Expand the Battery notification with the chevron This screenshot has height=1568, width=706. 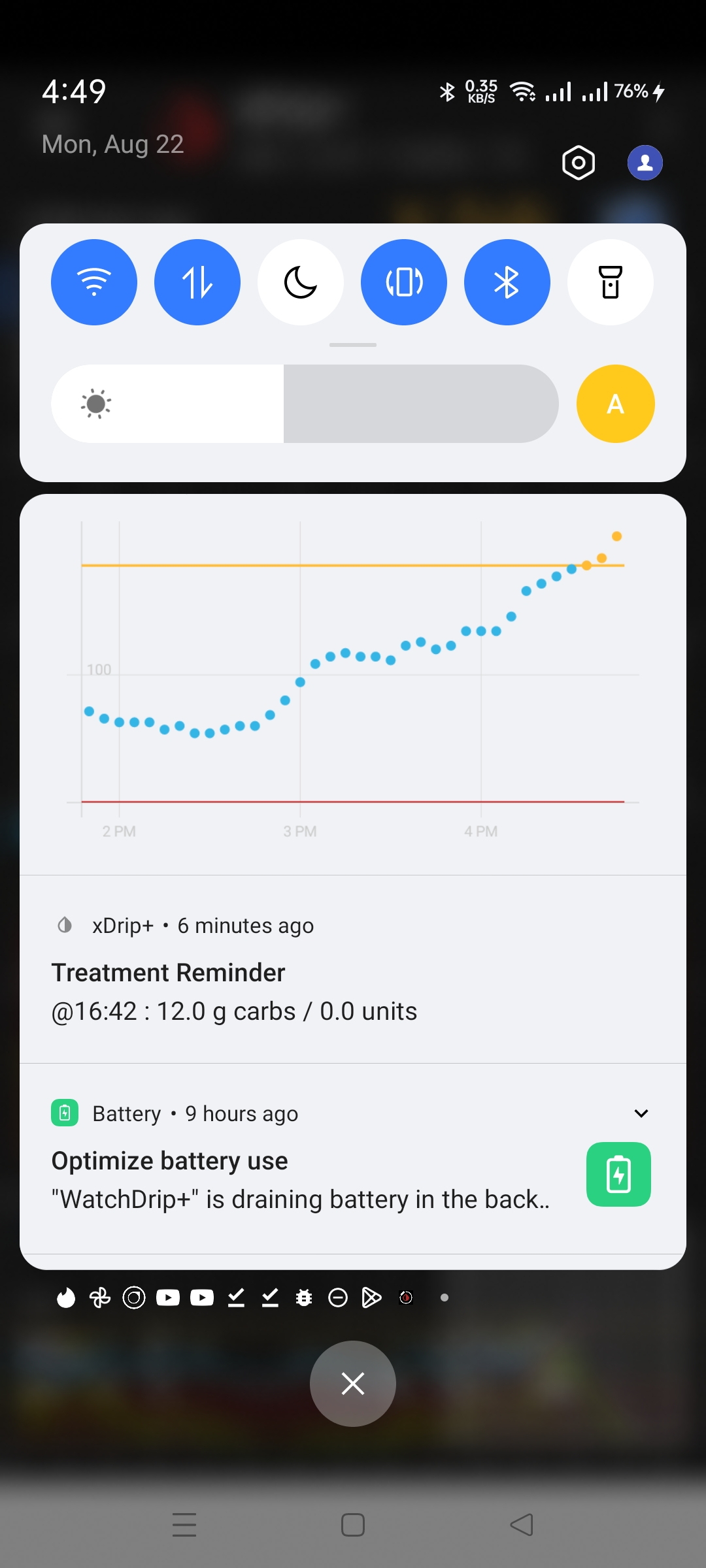coord(641,1113)
